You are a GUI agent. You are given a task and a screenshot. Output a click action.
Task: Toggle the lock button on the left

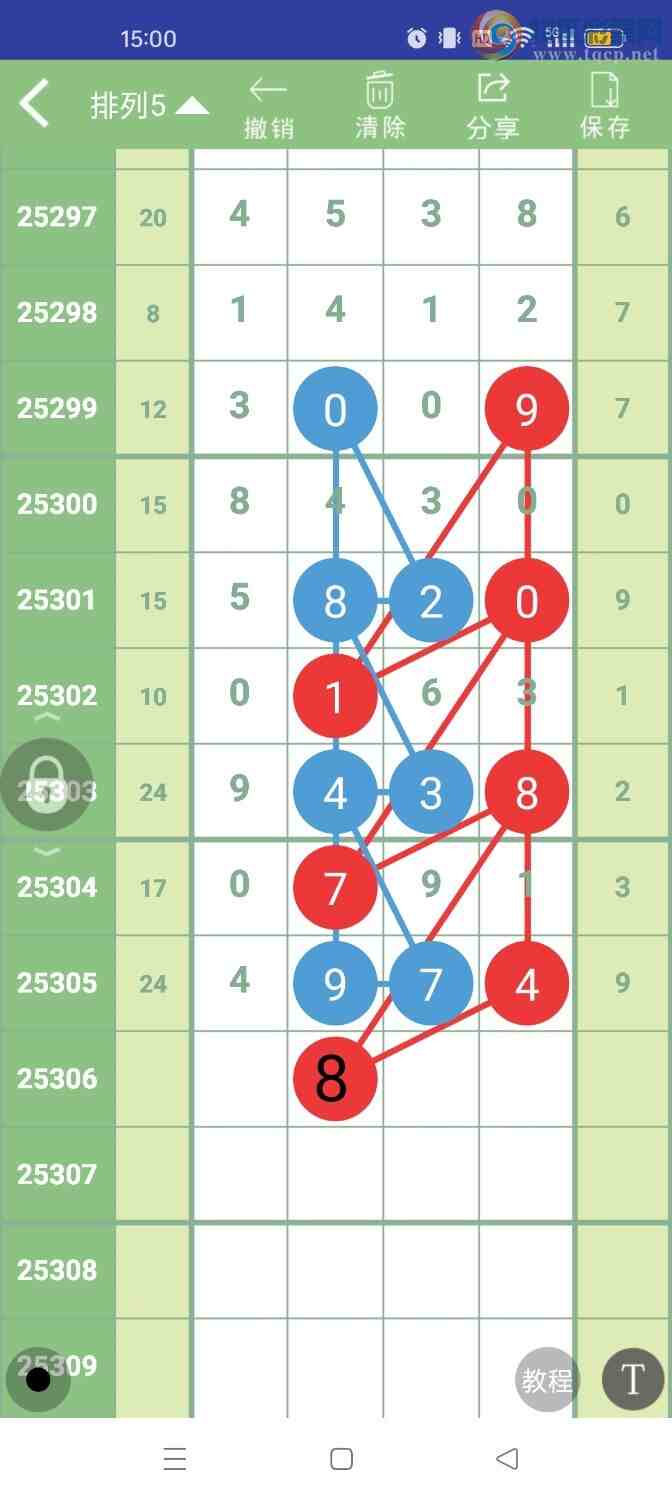pos(46,784)
